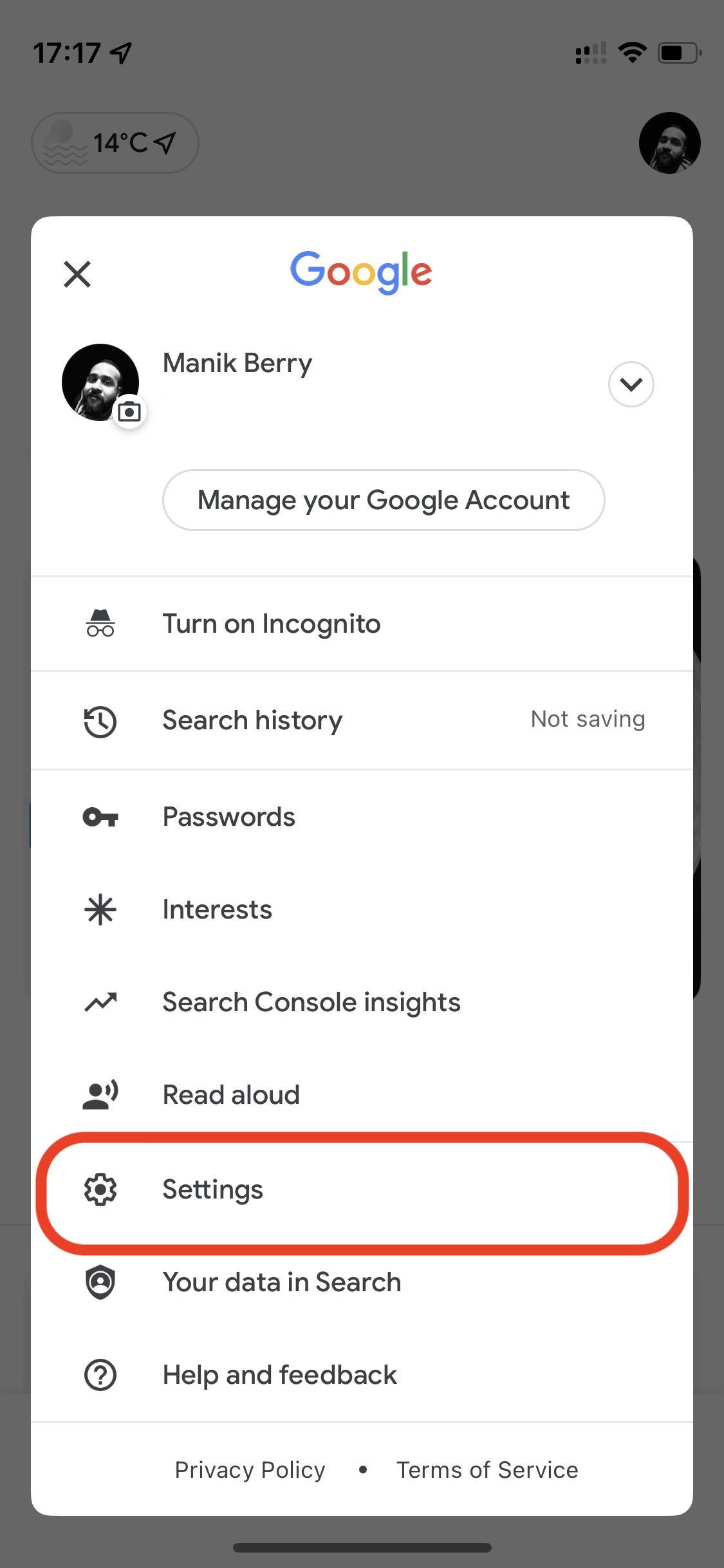Click the Passwords key icon
Screen dimensions: 724x1568
(100, 817)
